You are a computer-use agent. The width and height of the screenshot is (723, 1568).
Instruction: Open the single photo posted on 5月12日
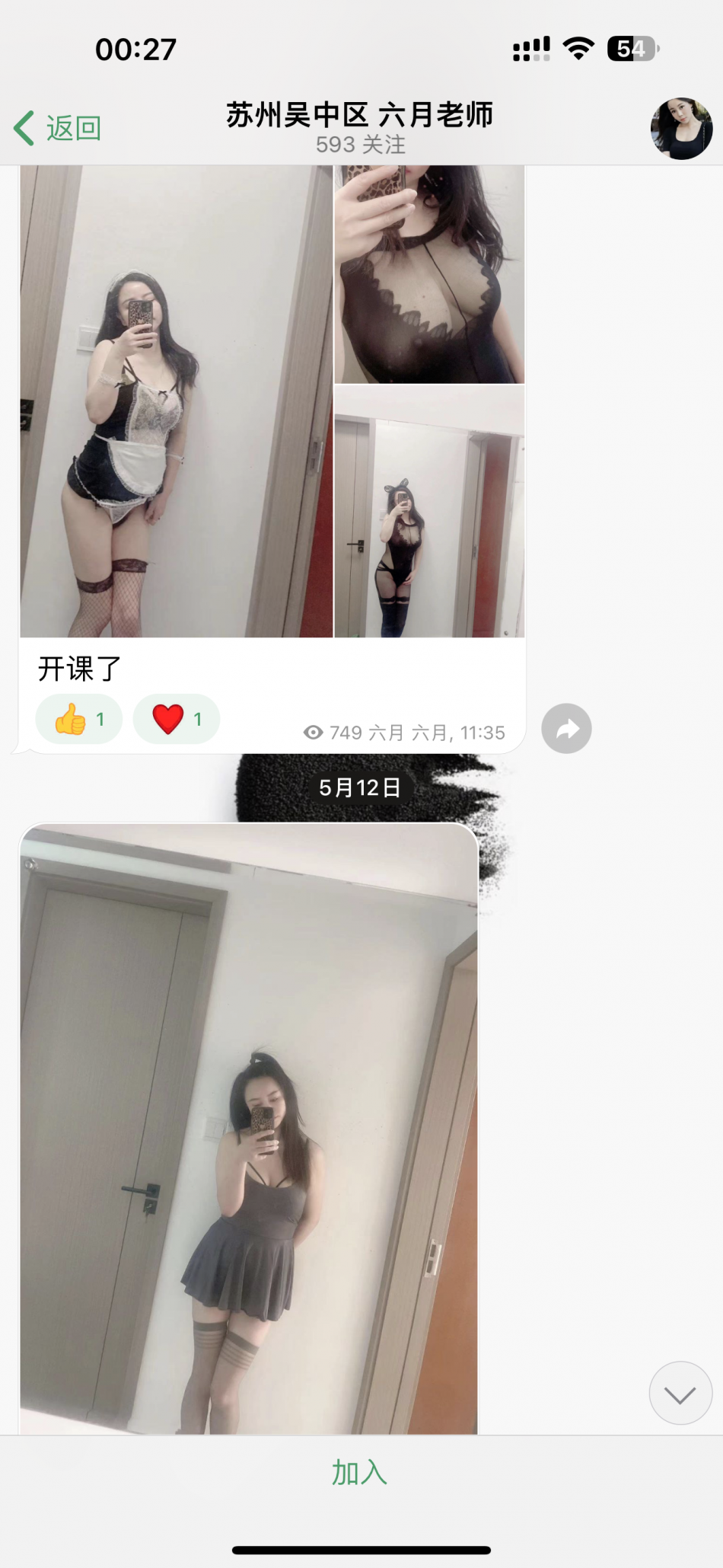(x=249, y=1127)
